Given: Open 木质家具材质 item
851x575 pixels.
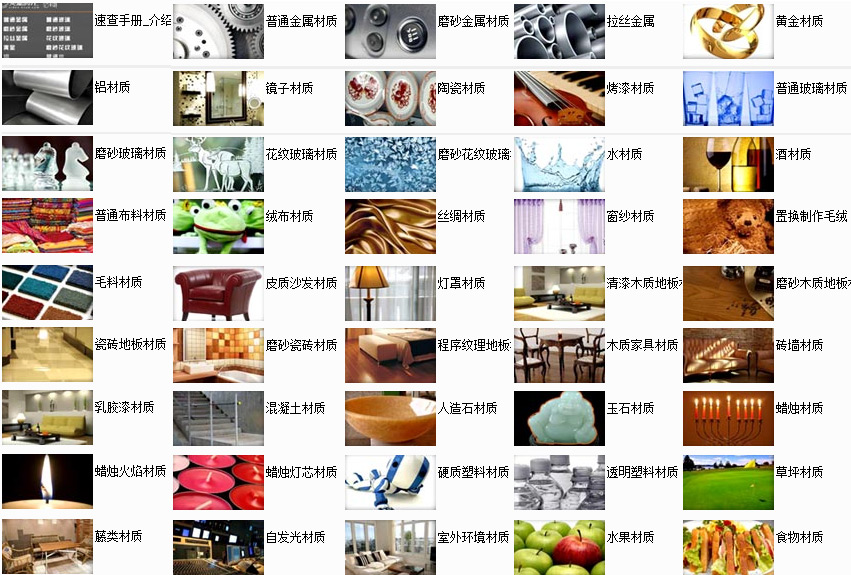Looking at the screenshot, I should click(559, 355).
